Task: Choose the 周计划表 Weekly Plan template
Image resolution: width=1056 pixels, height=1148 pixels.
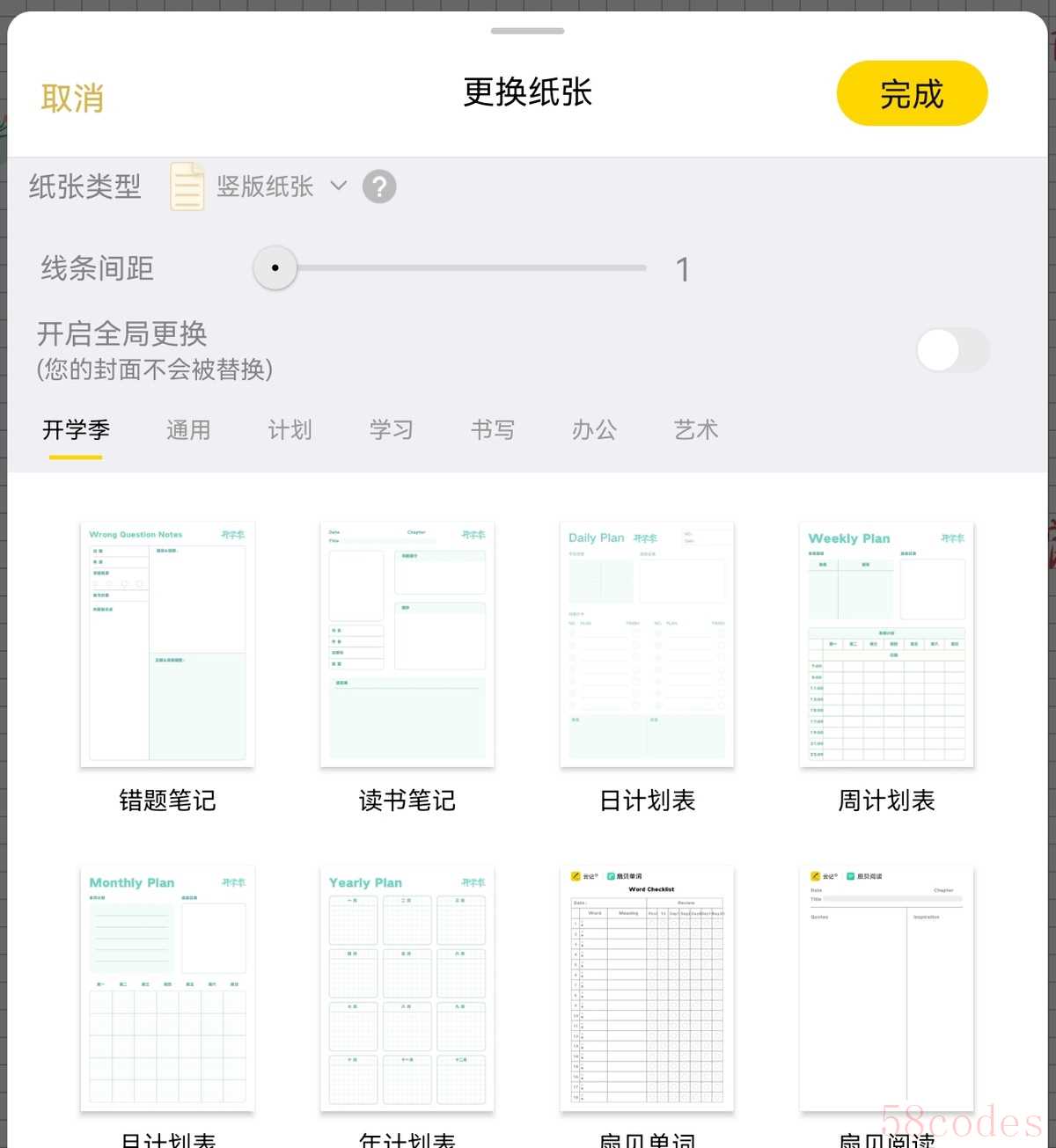Action: pos(886,645)
